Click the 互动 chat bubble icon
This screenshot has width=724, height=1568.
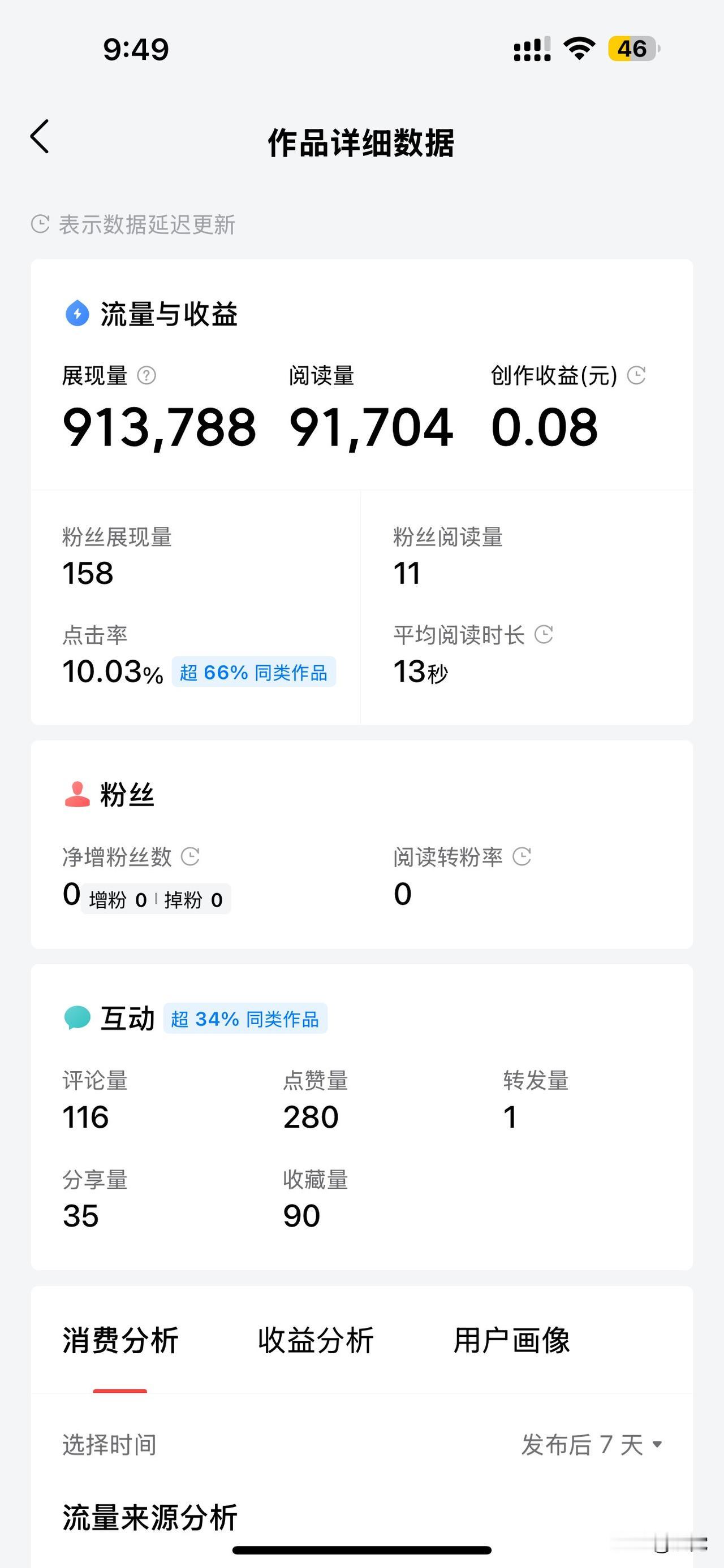coord(78,1016)
